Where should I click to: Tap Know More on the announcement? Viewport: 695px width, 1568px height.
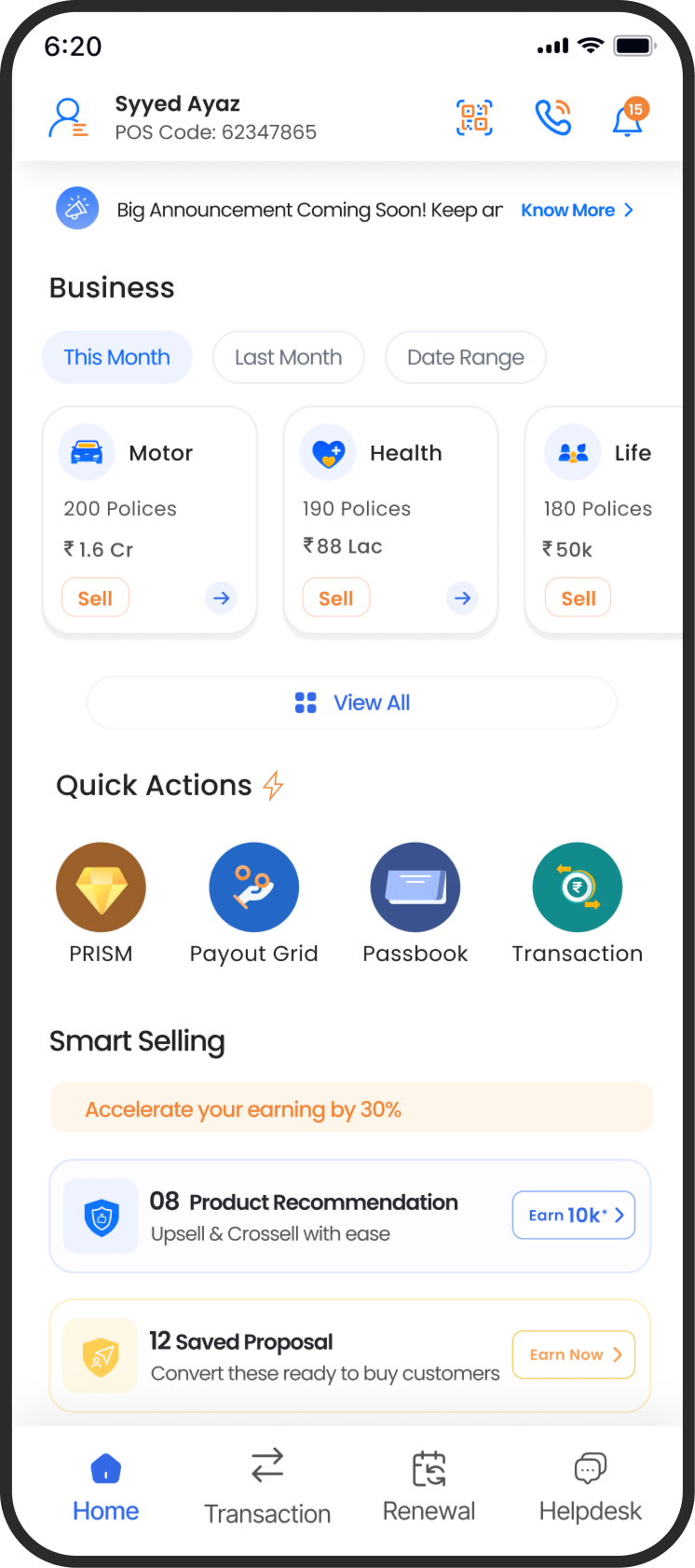tap(577, 211)
